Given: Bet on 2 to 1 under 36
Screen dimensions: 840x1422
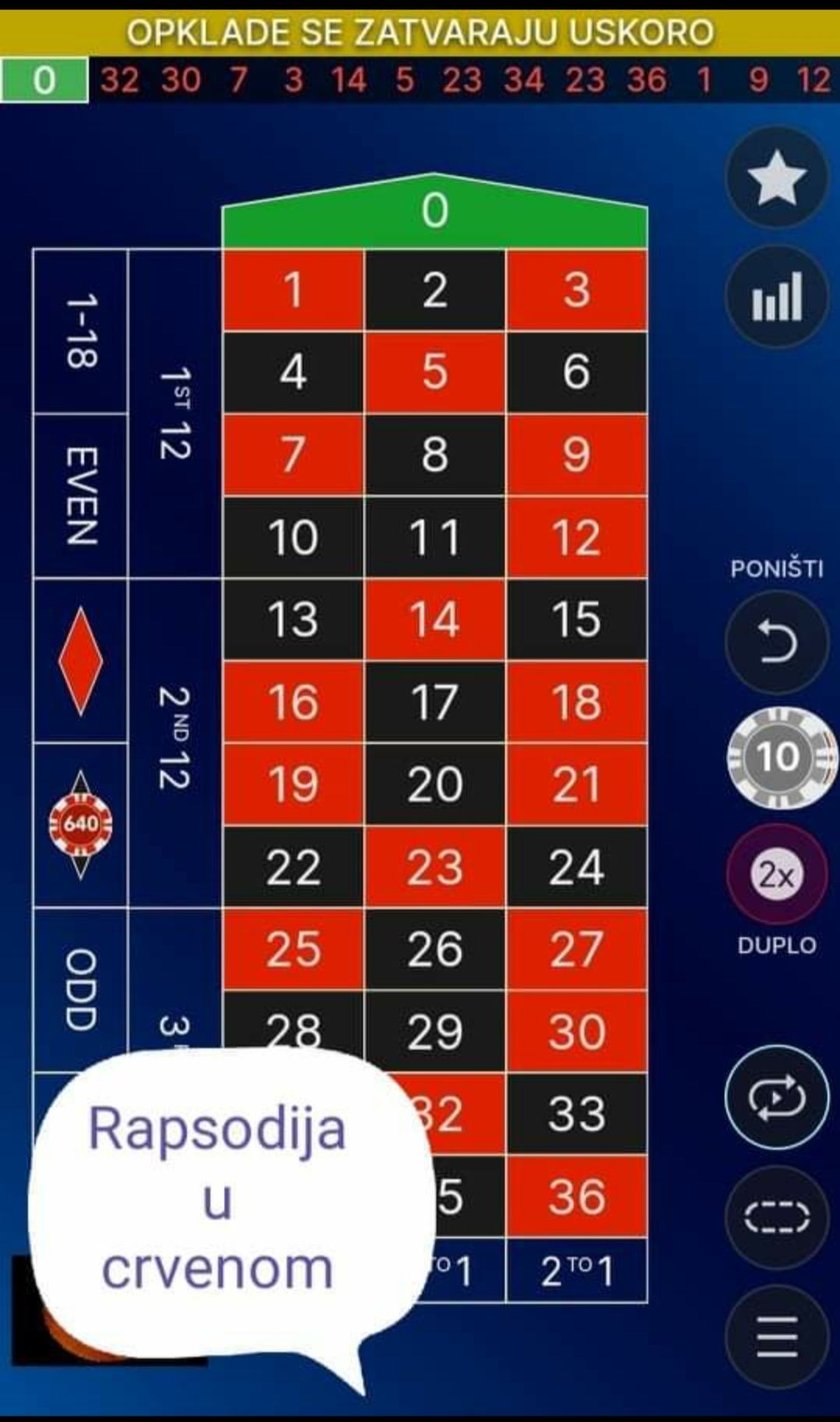Looking at the screenshot, I should pyautogui.click(x=577, y=1271).
